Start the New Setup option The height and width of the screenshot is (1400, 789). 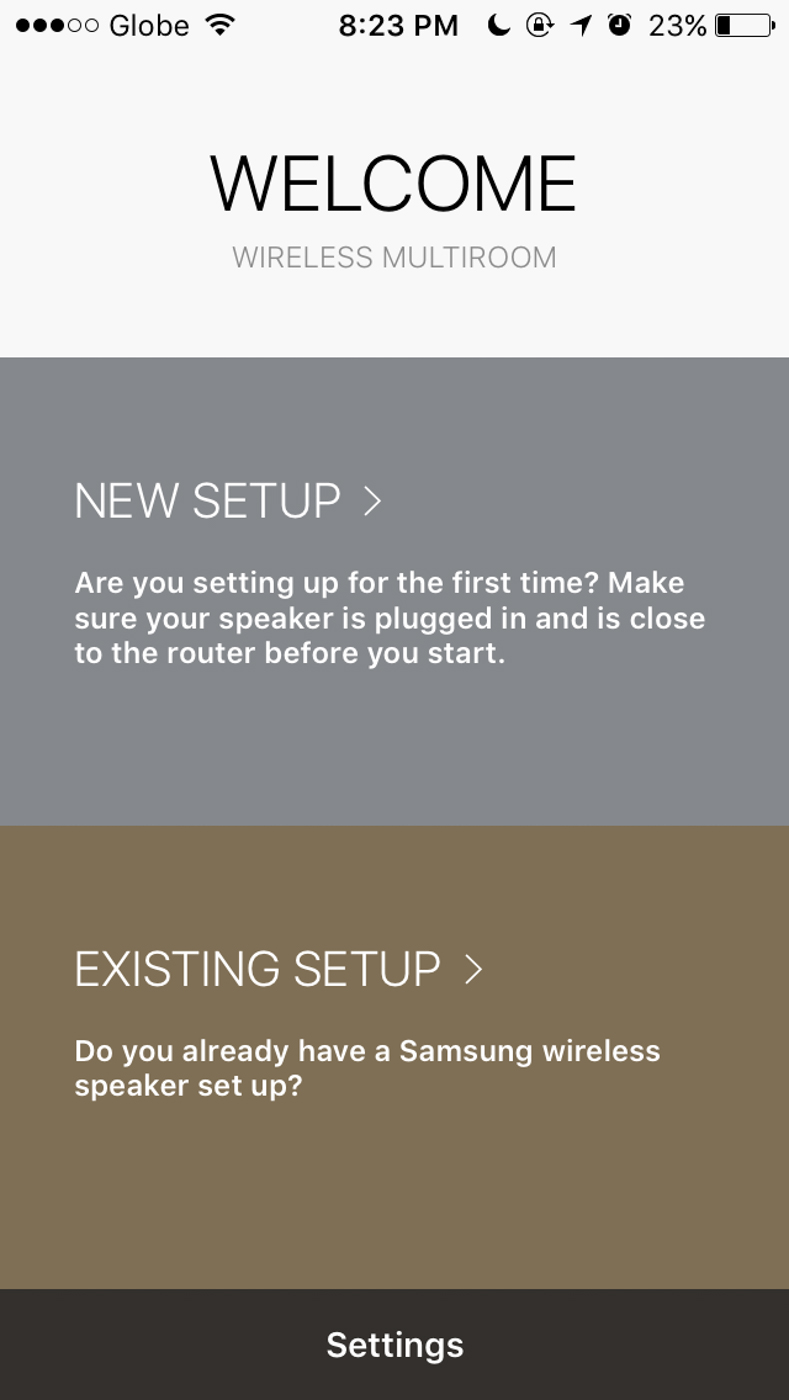click(394, 591)
